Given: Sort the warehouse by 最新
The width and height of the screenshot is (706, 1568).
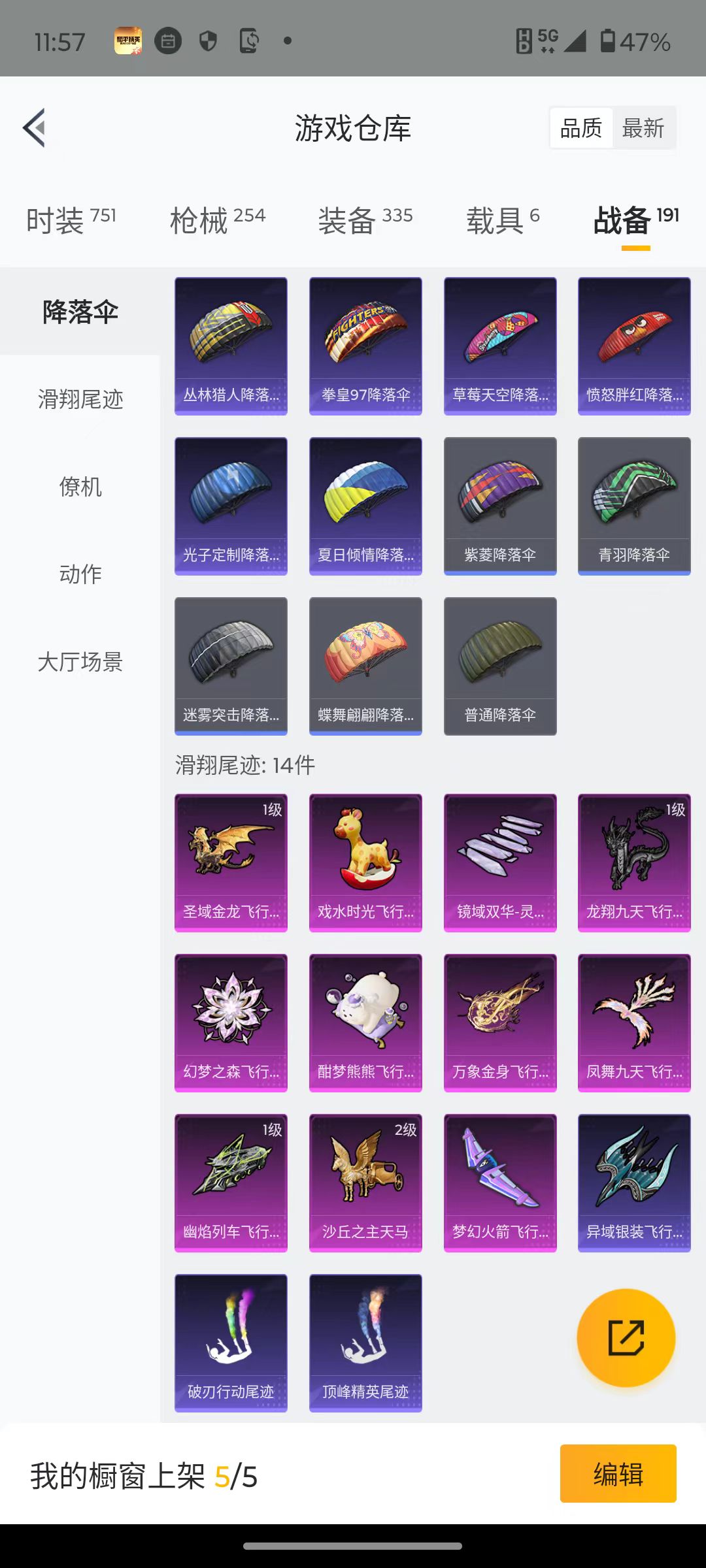Looking at the screenshot, I should tap(643, 128).
